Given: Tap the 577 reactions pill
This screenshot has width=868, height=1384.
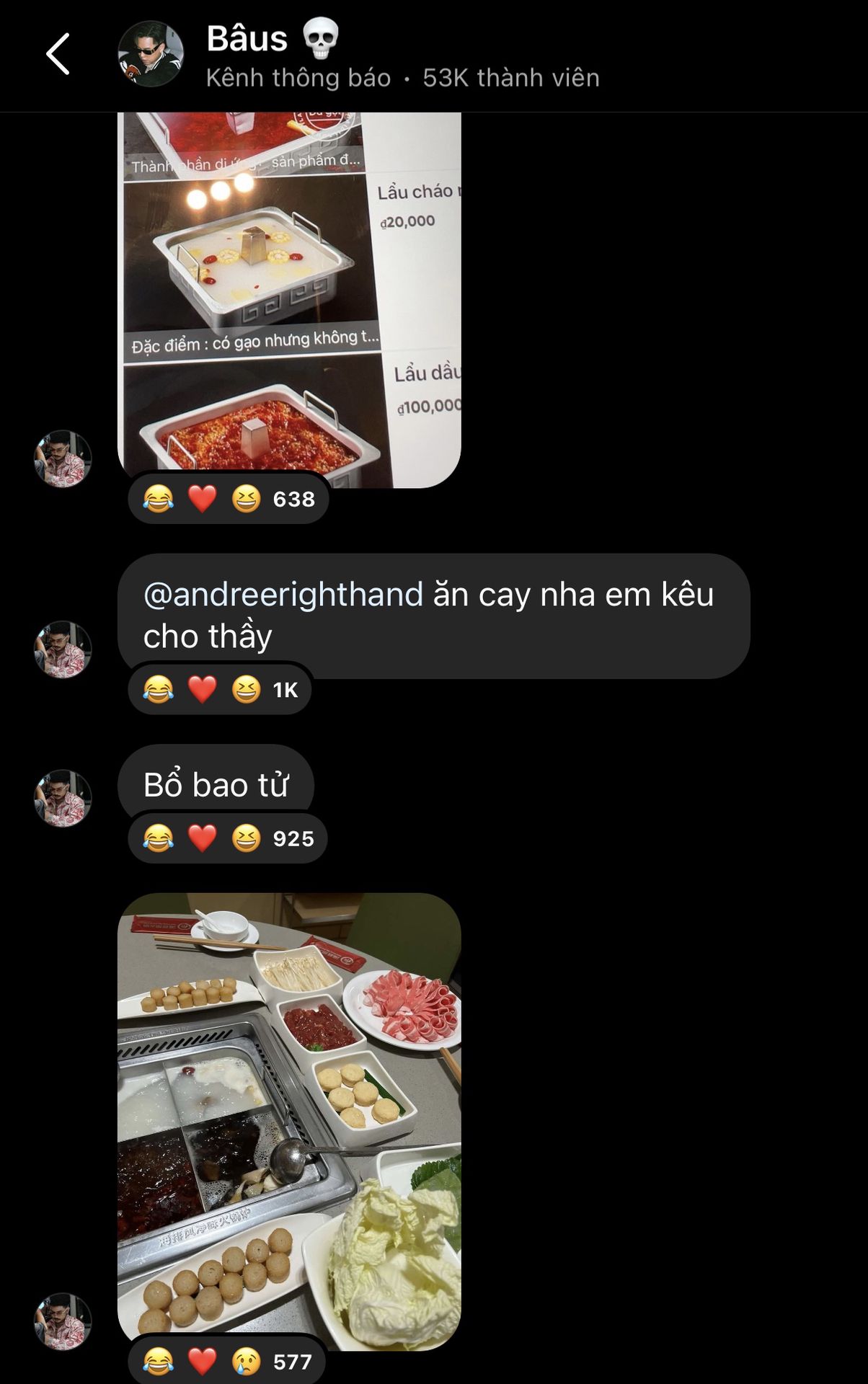Looking at the screenshot, I should coord(227,1361).
